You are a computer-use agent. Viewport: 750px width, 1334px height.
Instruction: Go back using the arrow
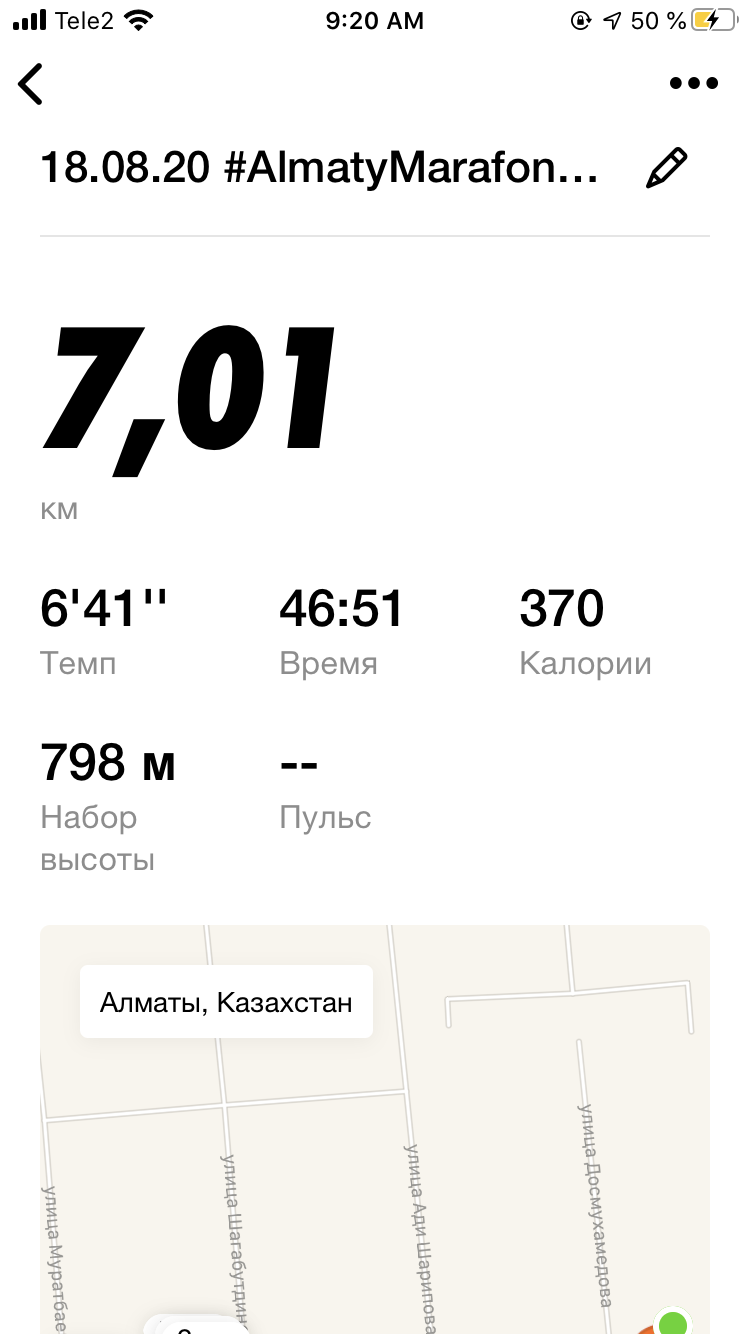pos(32,84)
